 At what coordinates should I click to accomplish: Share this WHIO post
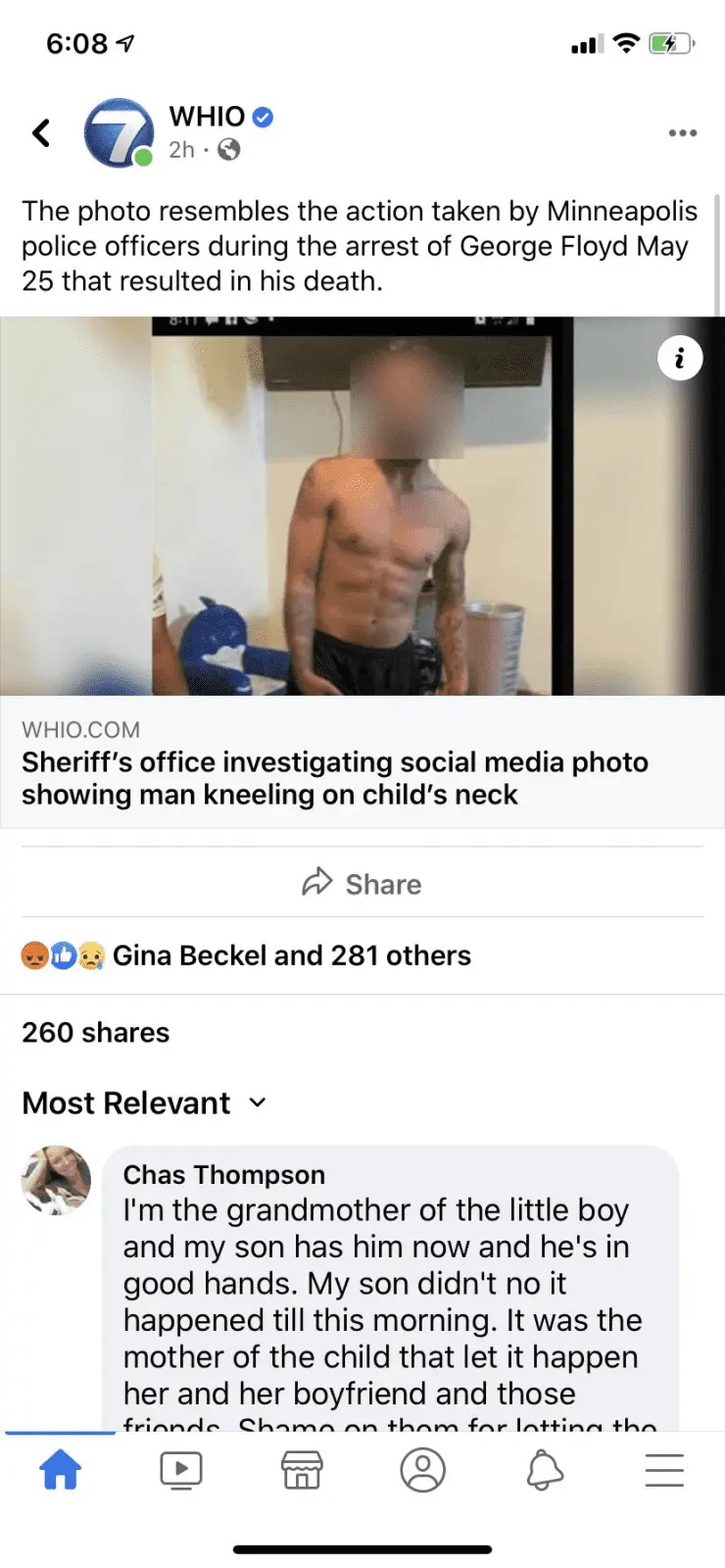tap(362, 884)
